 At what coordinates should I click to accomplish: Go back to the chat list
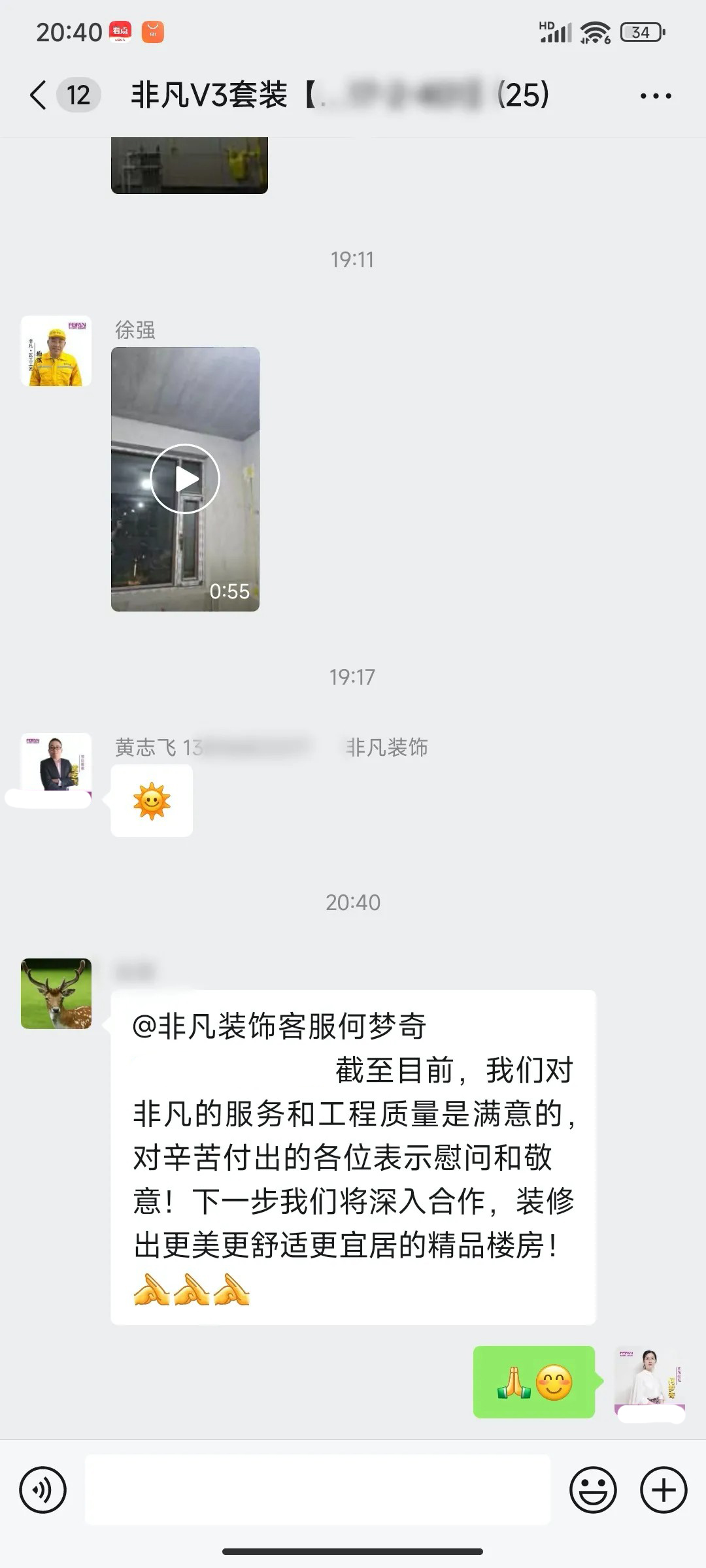pos(39,95)
